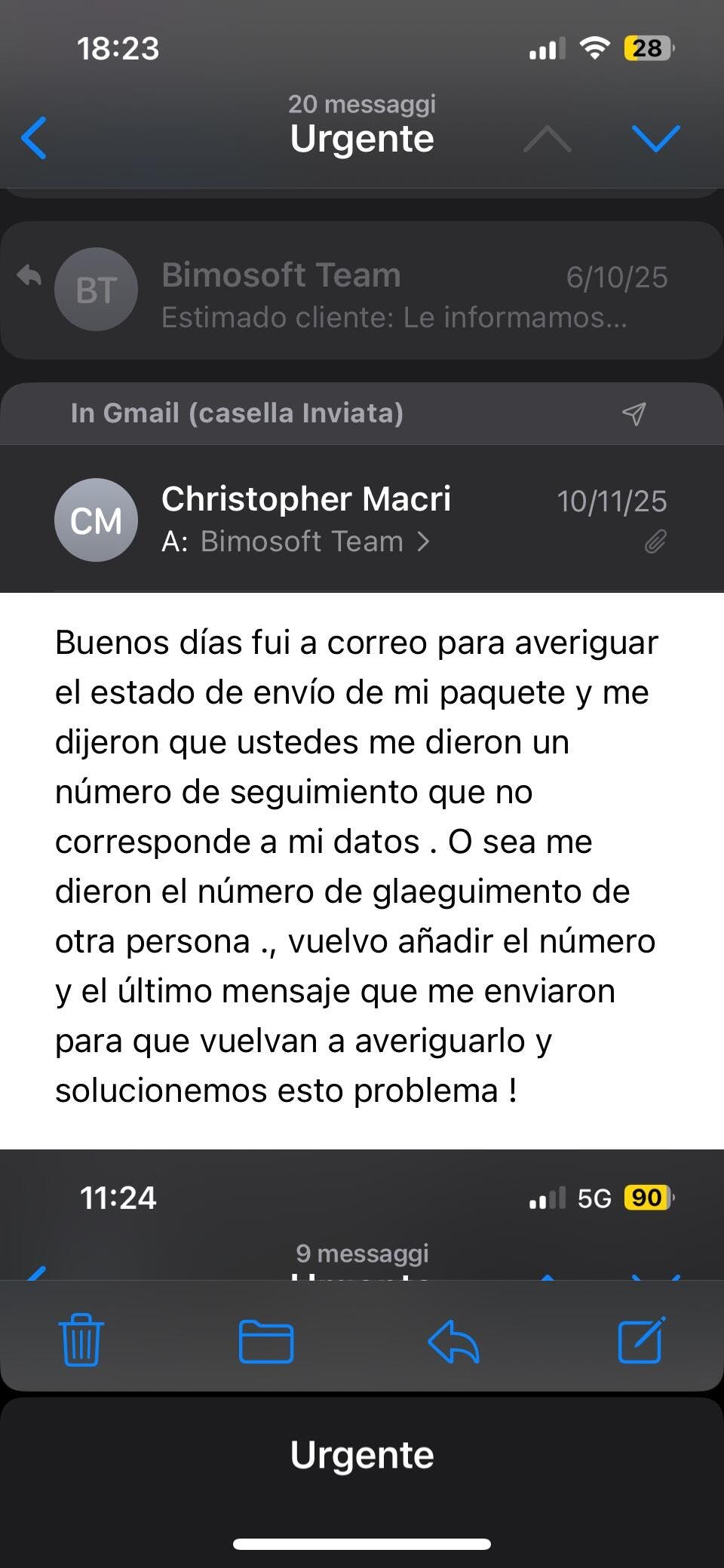Image resolution: width=724 pixels, height=1568 pixels.
Task: Move the message to a folder
Action: tap(265, 1341)
